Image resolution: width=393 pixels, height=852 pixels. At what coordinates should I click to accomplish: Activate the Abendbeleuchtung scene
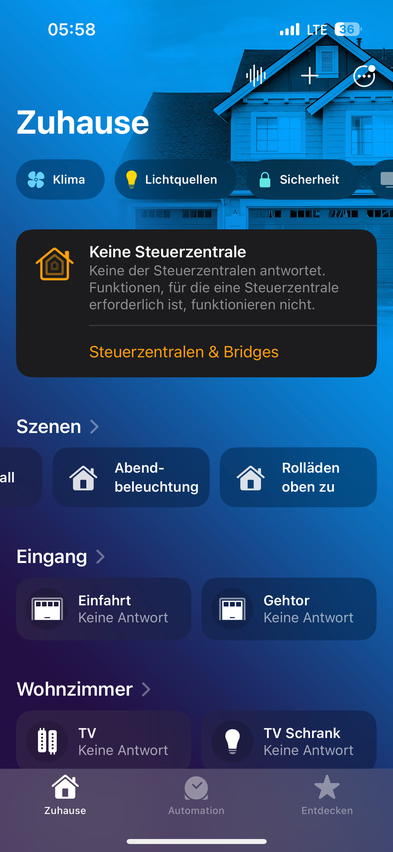(x=131, y=478)
